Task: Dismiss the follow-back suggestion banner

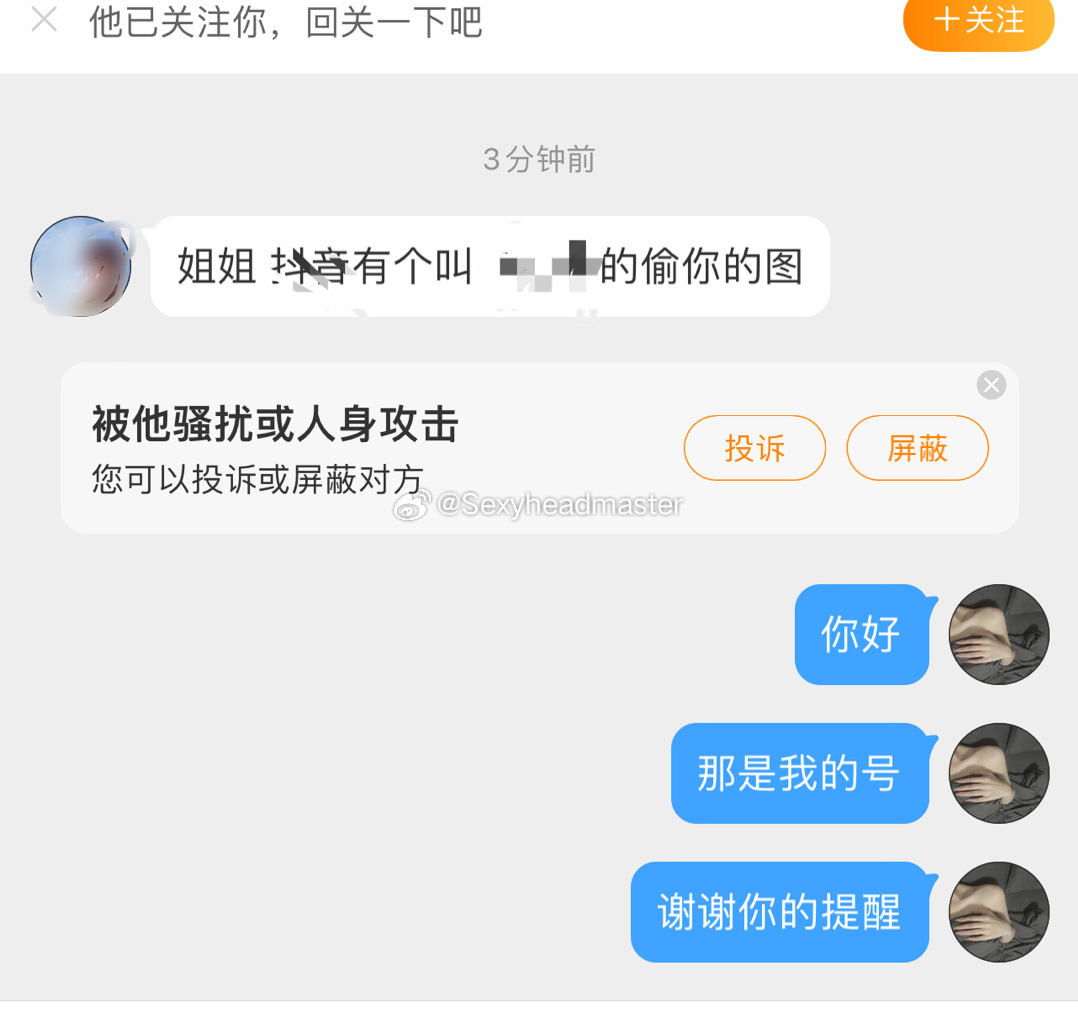Action: tap(44, 20)
